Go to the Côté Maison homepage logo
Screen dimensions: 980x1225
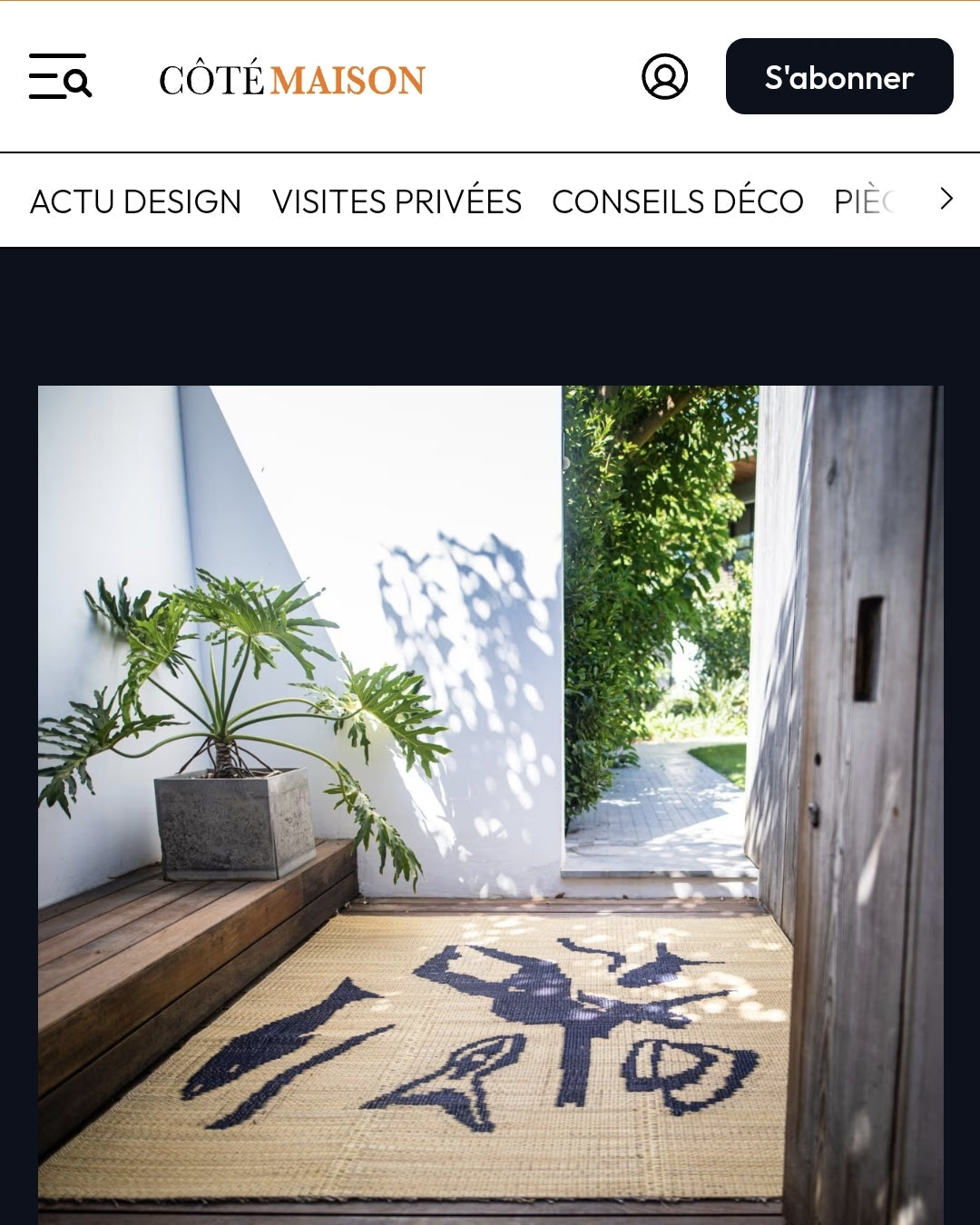[x=292, y=79]
